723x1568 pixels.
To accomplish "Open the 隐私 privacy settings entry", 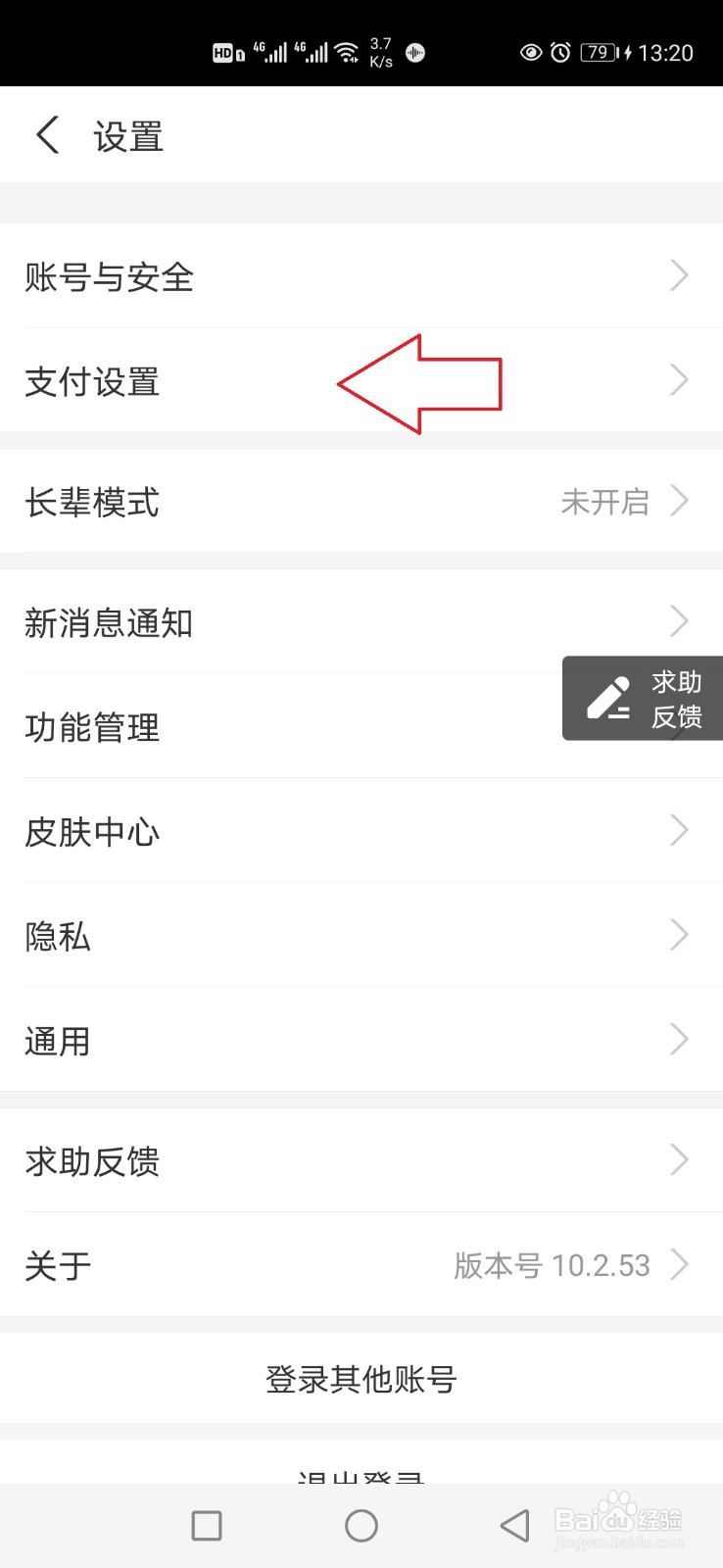I will (x=361, y=937).
